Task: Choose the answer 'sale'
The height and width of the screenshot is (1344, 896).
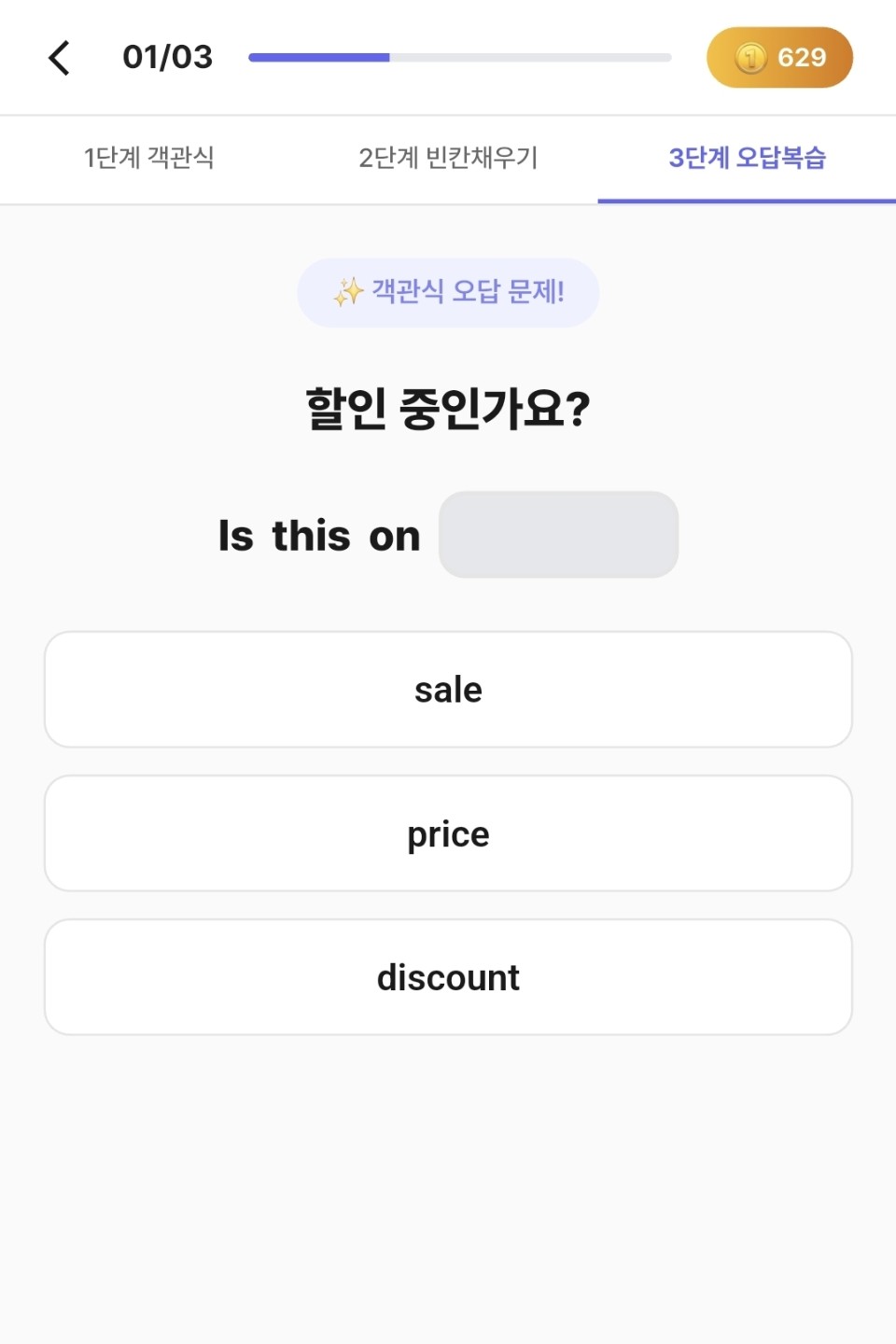Action: pyautogui.click(x=448, y=690)
